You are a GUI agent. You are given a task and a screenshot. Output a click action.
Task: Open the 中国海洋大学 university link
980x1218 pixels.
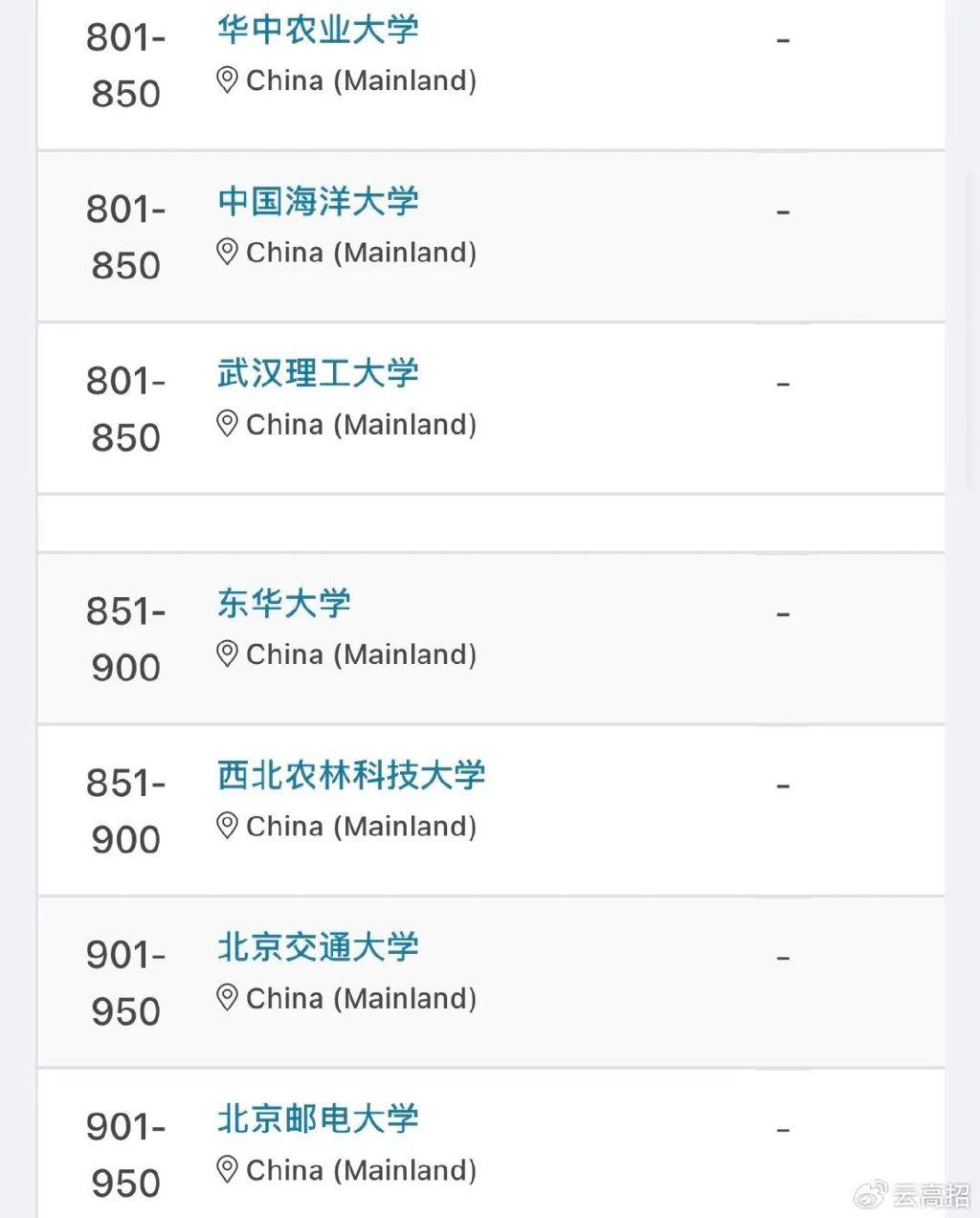(x=317, y=201)
